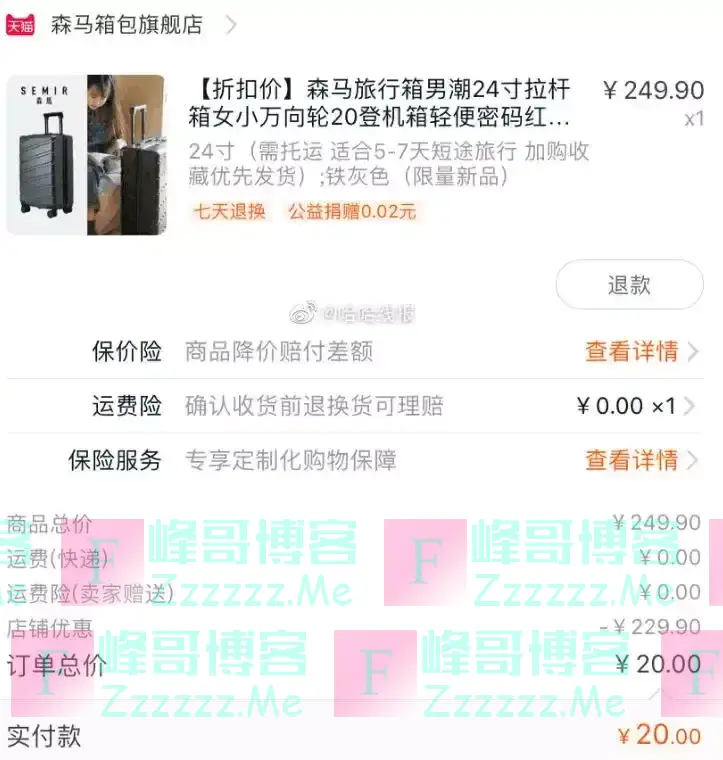Image resolution: width=723 pixels, height=760 pixels.
Task: Tap the 退款 refund button
Action: [x=629, y=285]
